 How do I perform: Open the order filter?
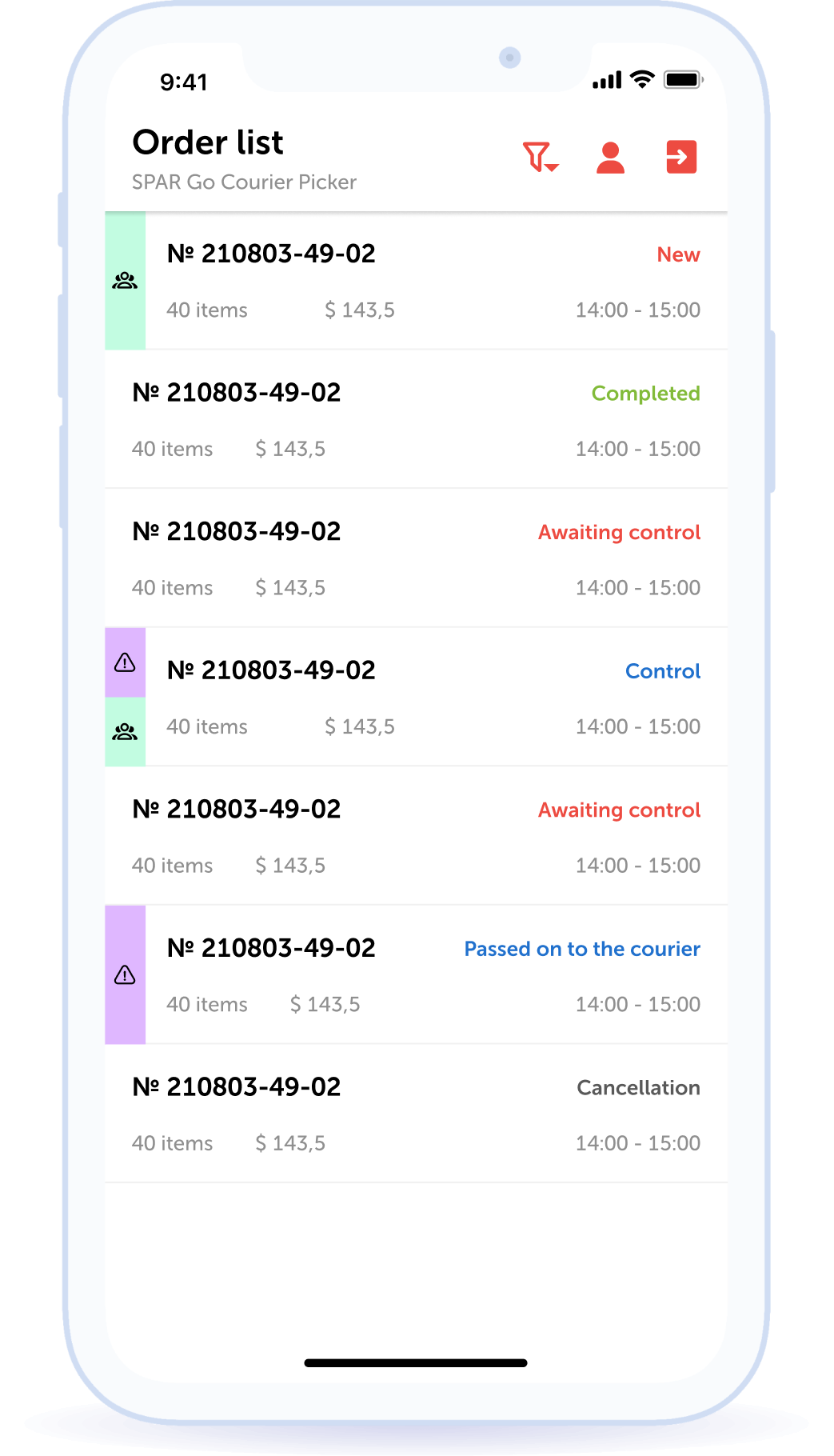[x=541, y=157]
